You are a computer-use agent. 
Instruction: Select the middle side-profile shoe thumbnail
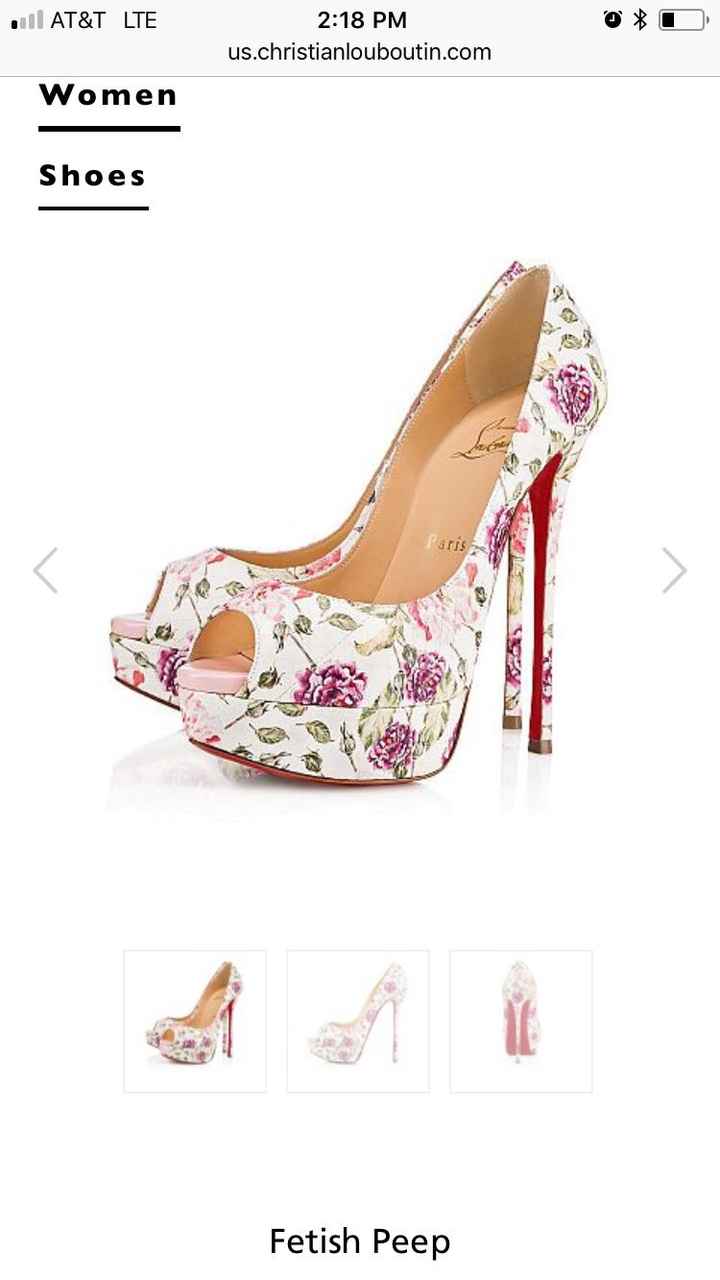point(358,1022)
